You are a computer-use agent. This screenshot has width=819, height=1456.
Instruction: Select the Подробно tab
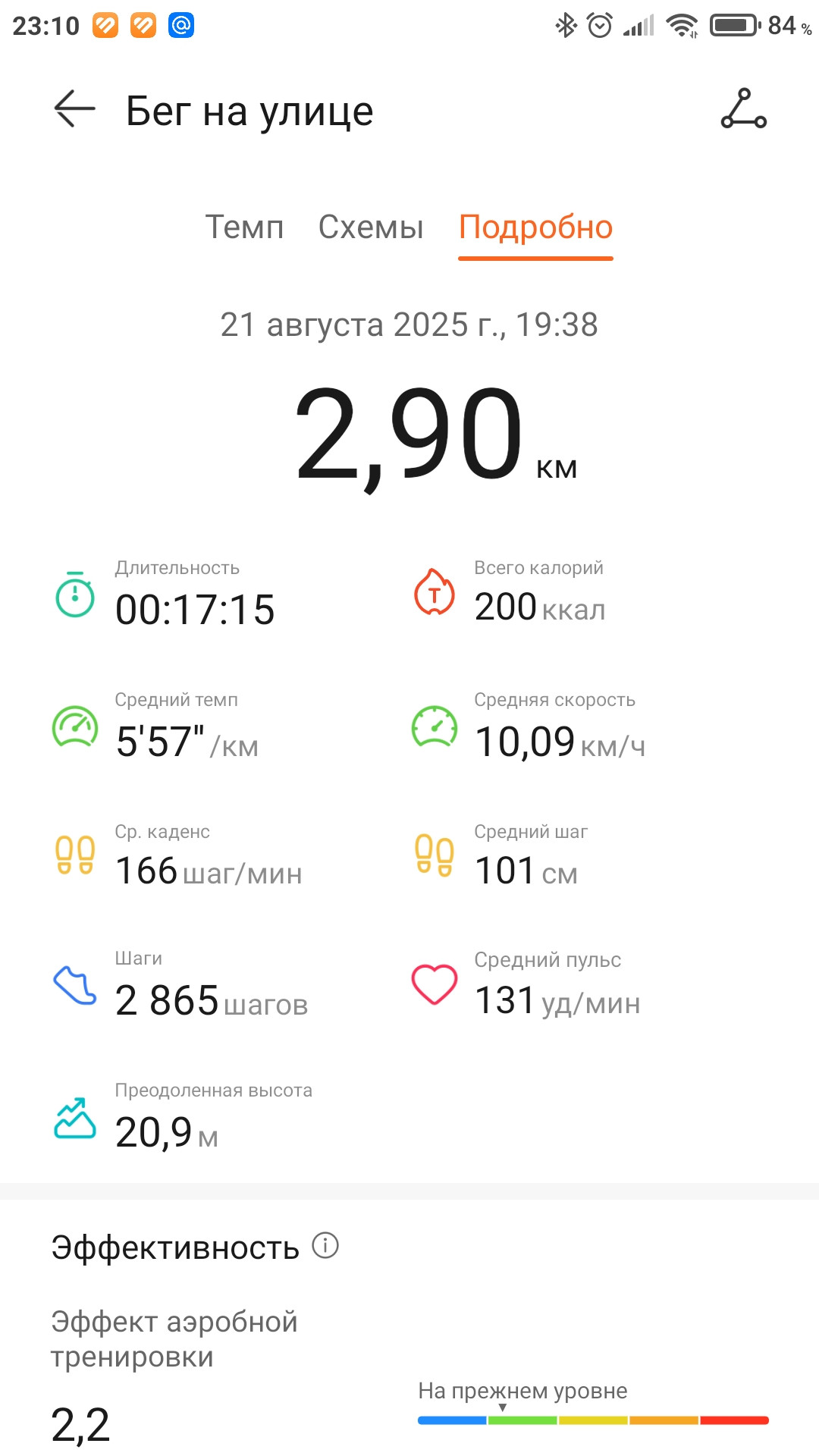[x=535, y=227]
